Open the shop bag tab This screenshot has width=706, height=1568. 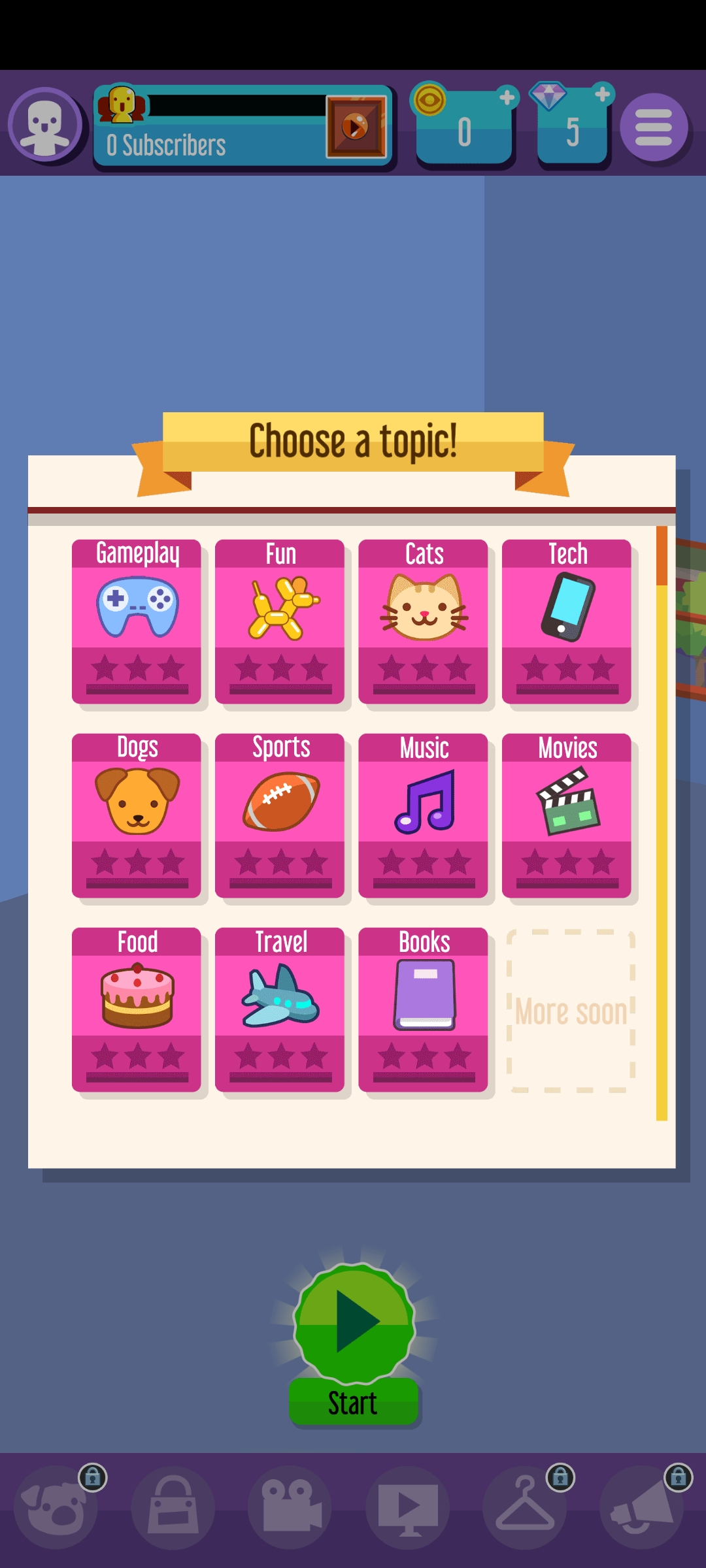pos(173,1508)
